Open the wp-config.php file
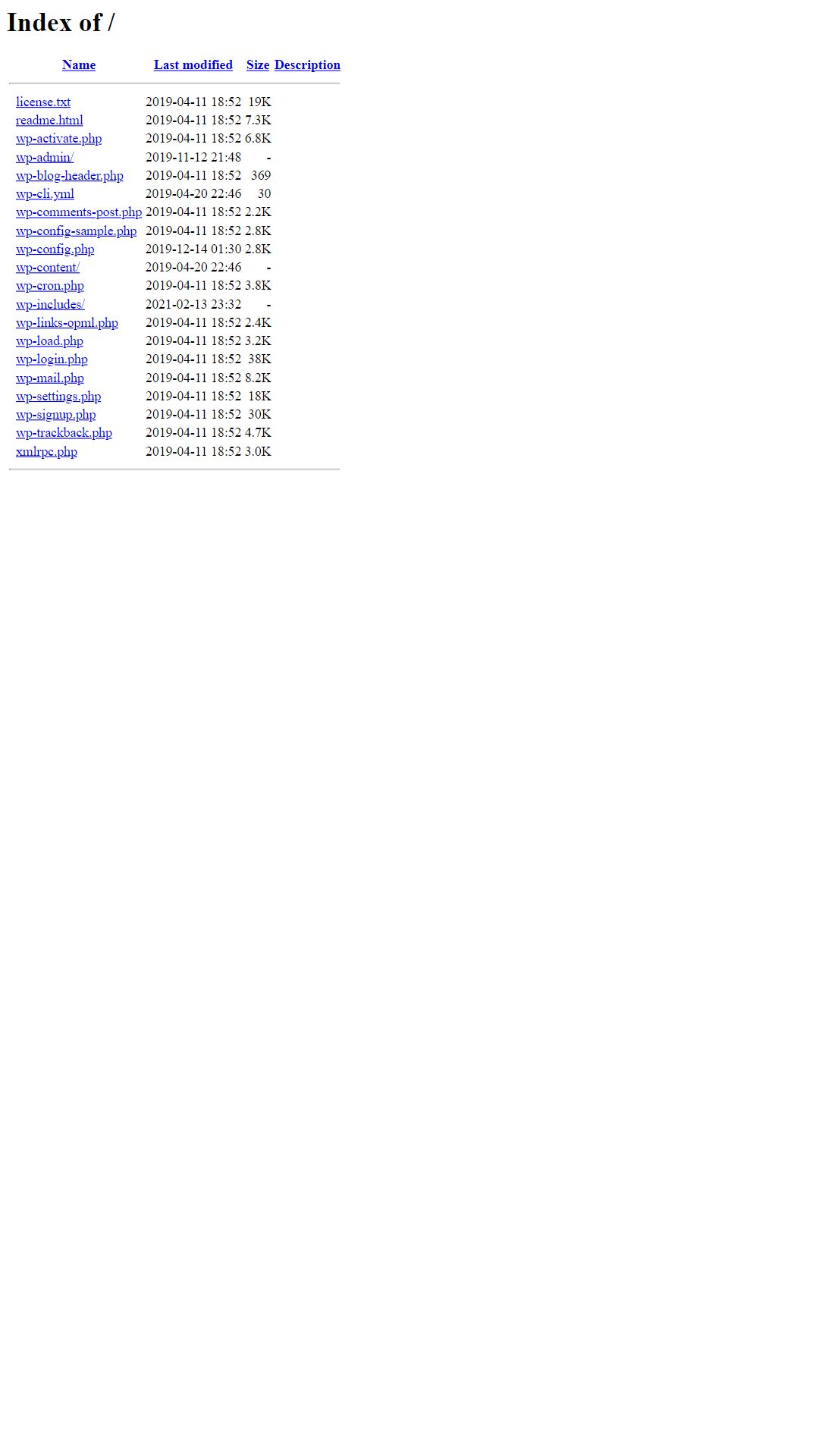The image size is (819, 1456). click(55, 249)
